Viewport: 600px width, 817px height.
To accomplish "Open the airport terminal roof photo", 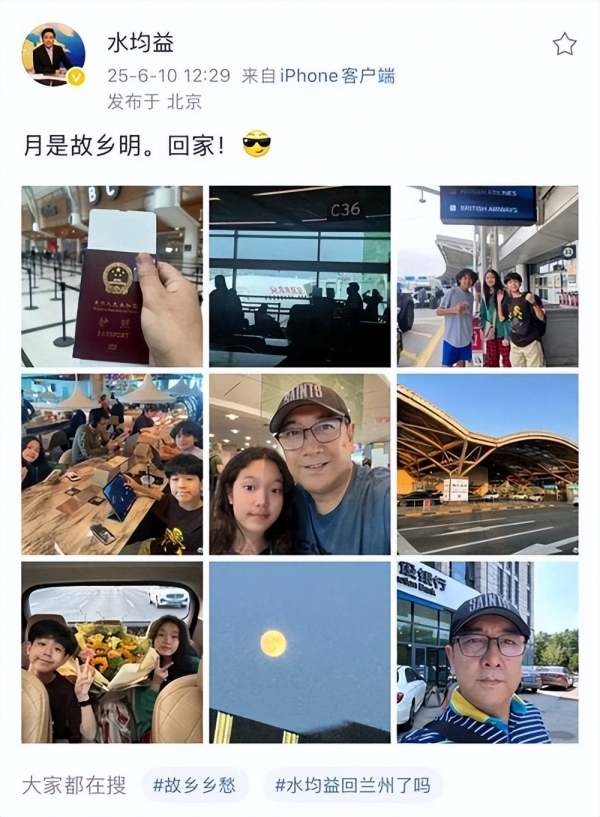I will pyautogui.click(x=487, y=464).
